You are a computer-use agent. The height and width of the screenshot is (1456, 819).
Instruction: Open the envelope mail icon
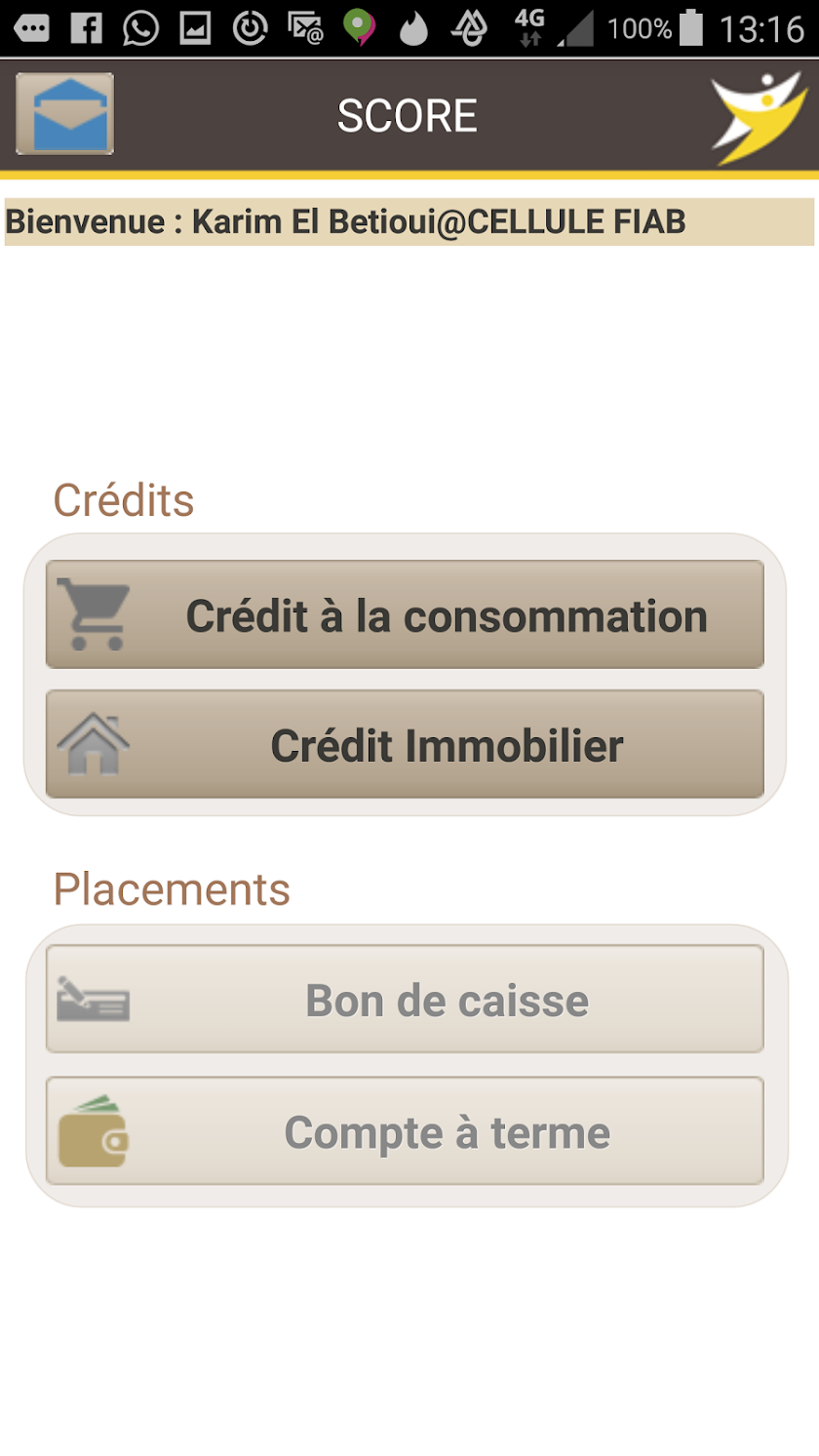(x=64, y=114)
